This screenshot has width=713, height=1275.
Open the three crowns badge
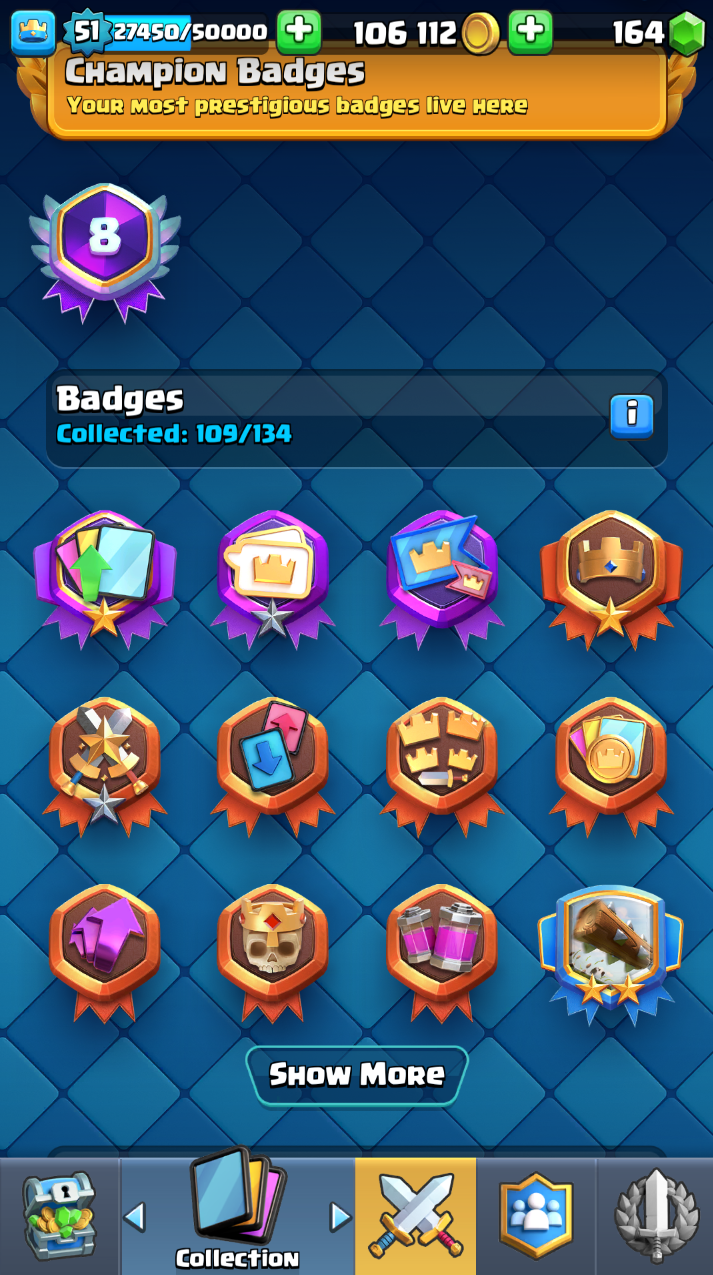pos(441,762)
